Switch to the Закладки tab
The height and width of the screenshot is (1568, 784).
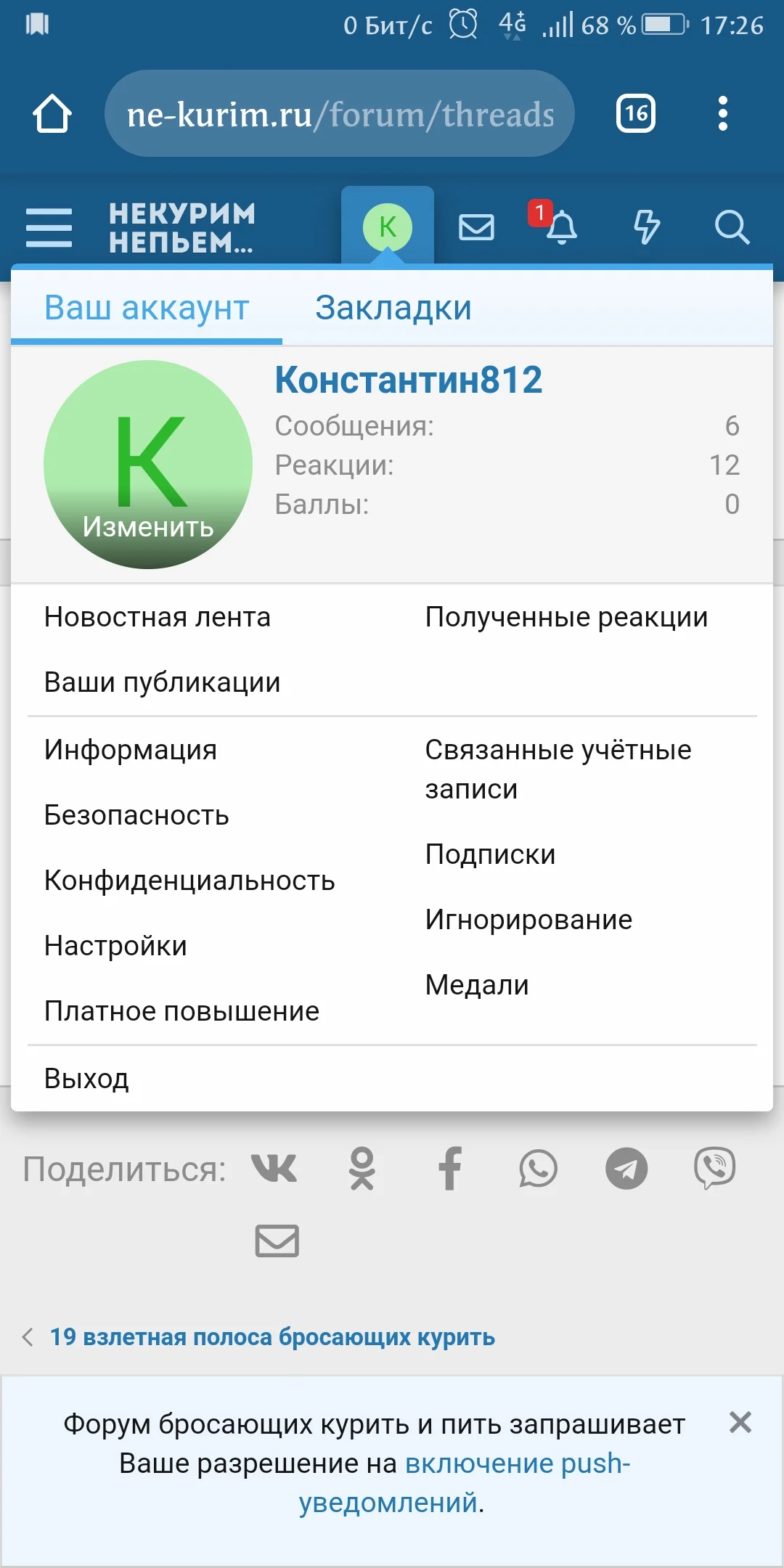click(392, 308)
